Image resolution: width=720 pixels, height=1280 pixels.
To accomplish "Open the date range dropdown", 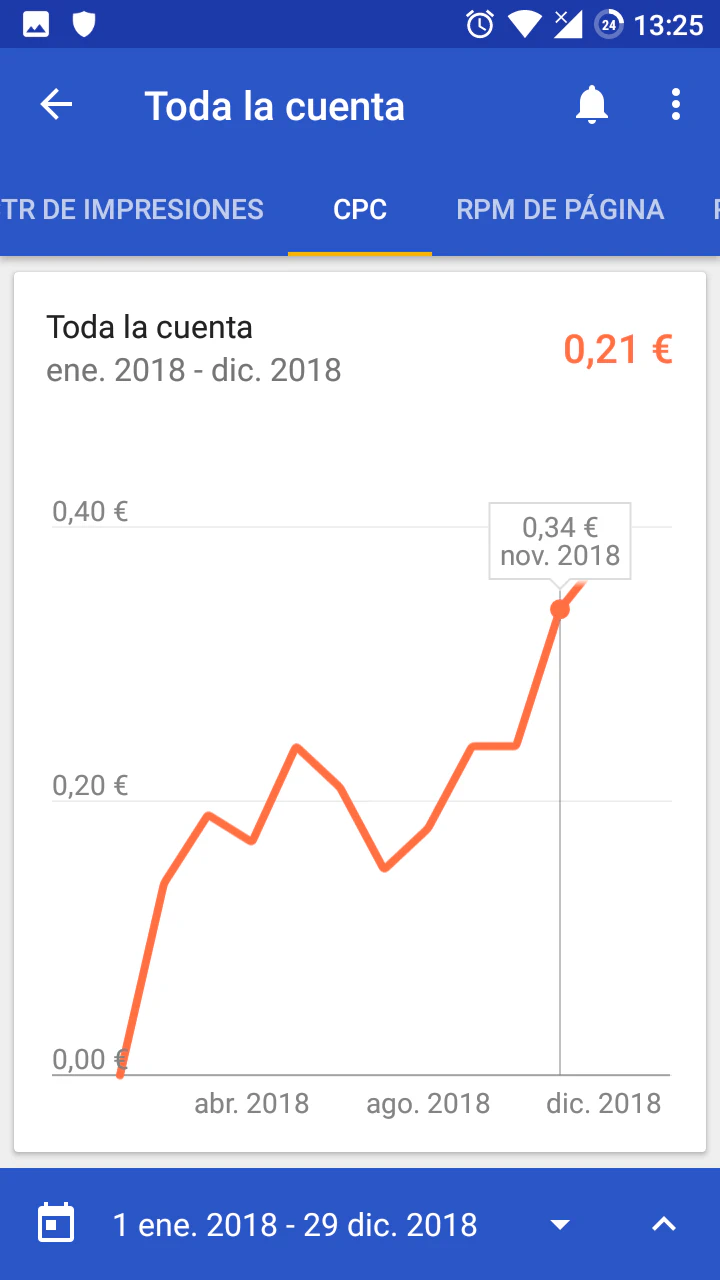I will point(560,1225).
